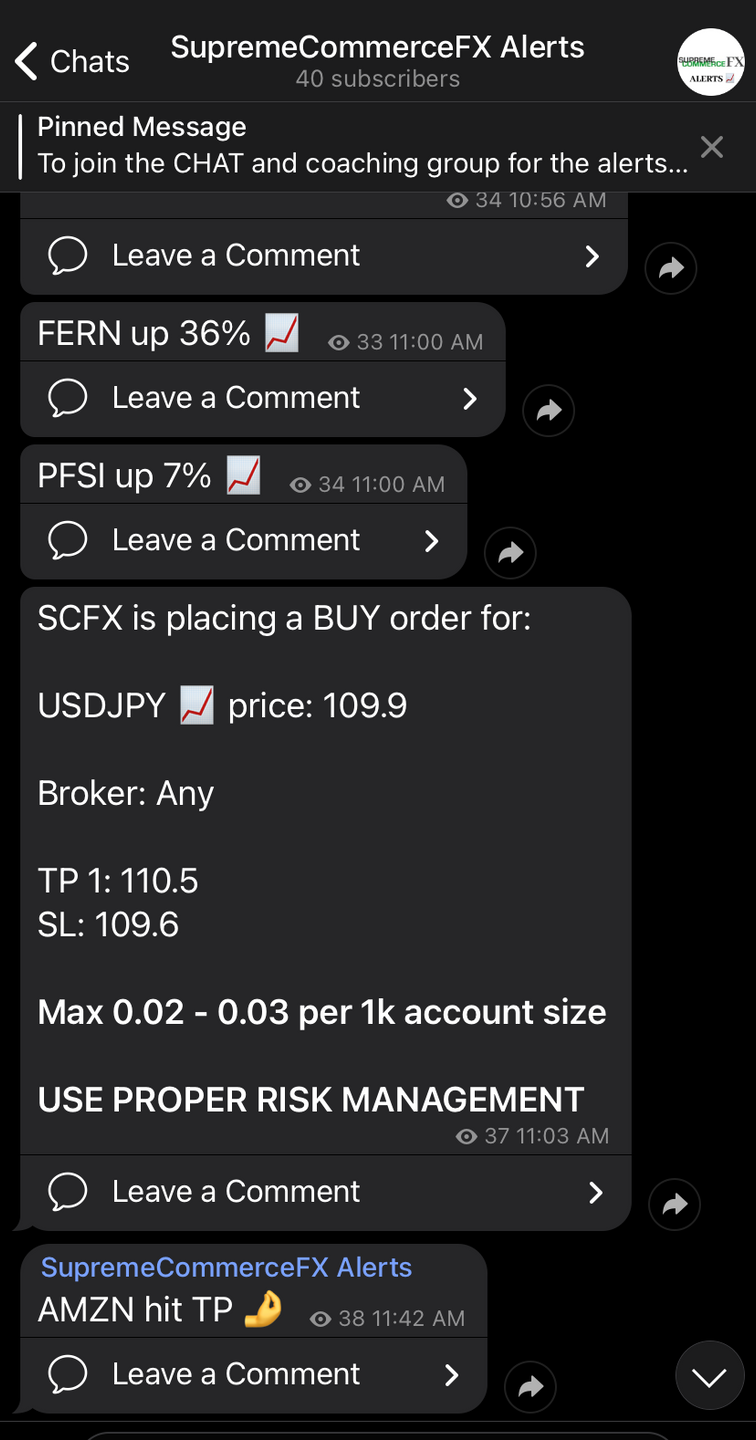Image resolution: width=756 pixels, height=1440 pixels.
Task: Forward the PFSI up 7% post
Action: point(511,552)
